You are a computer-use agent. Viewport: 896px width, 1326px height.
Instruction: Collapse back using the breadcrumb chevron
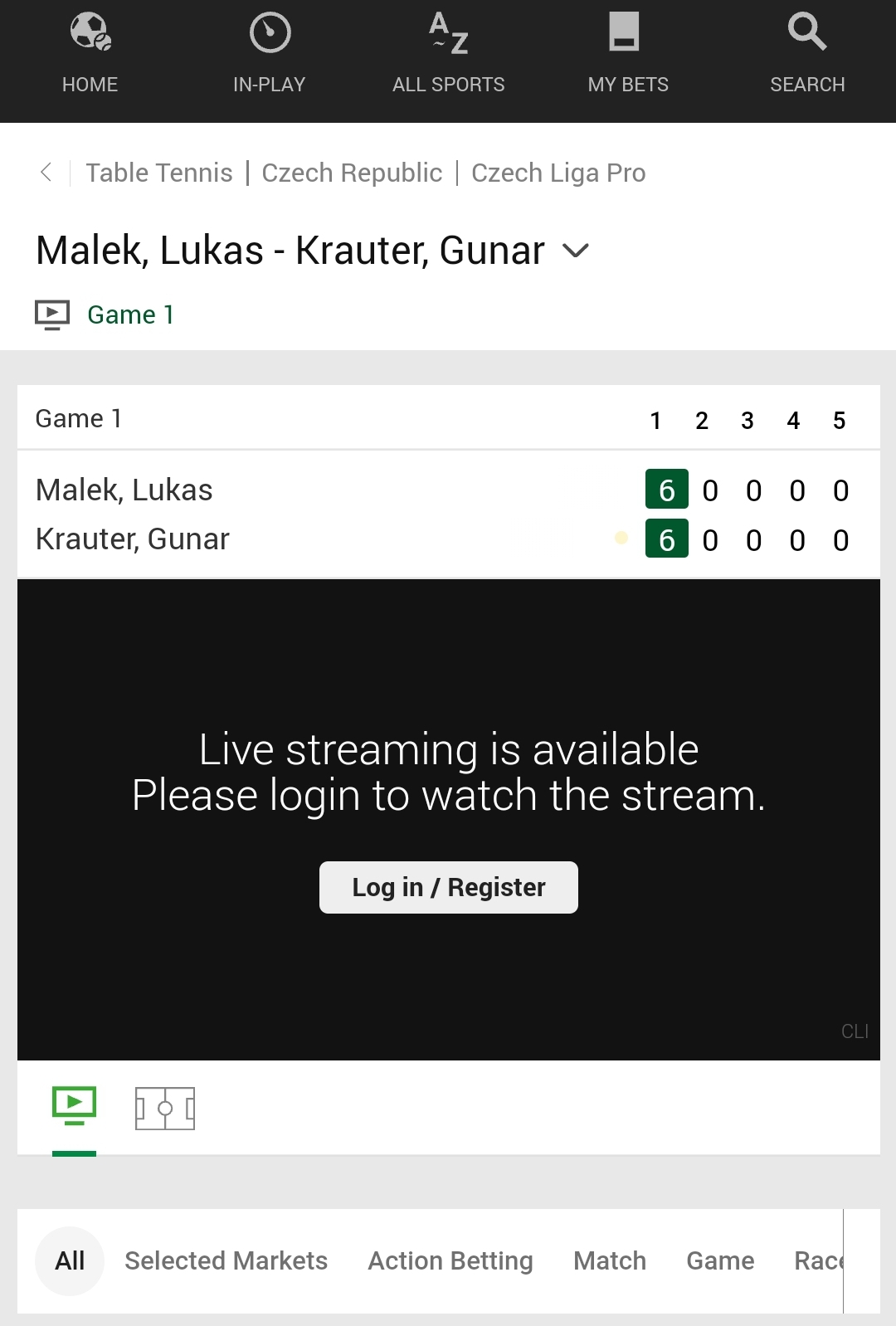[46, 173]
